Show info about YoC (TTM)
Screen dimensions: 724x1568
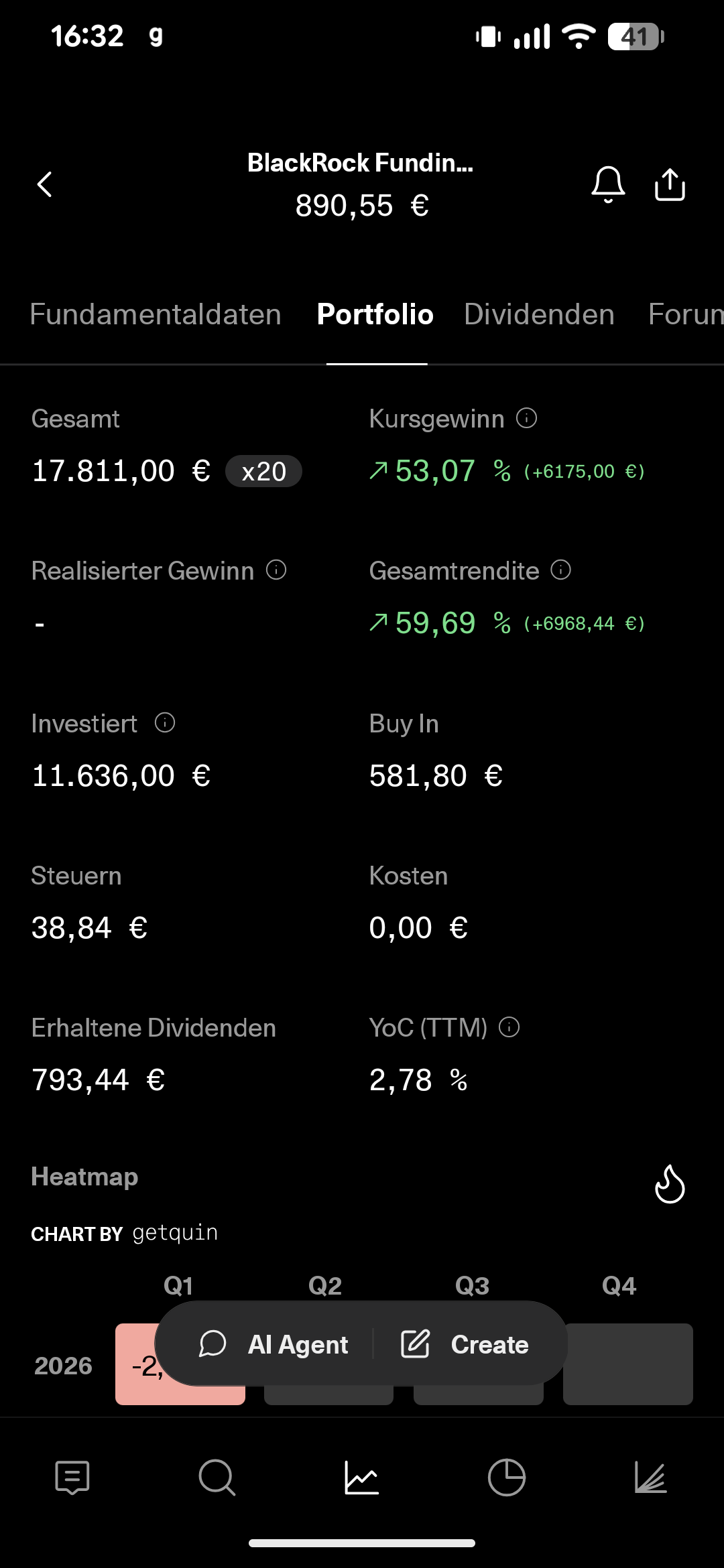click(509, 1027)
